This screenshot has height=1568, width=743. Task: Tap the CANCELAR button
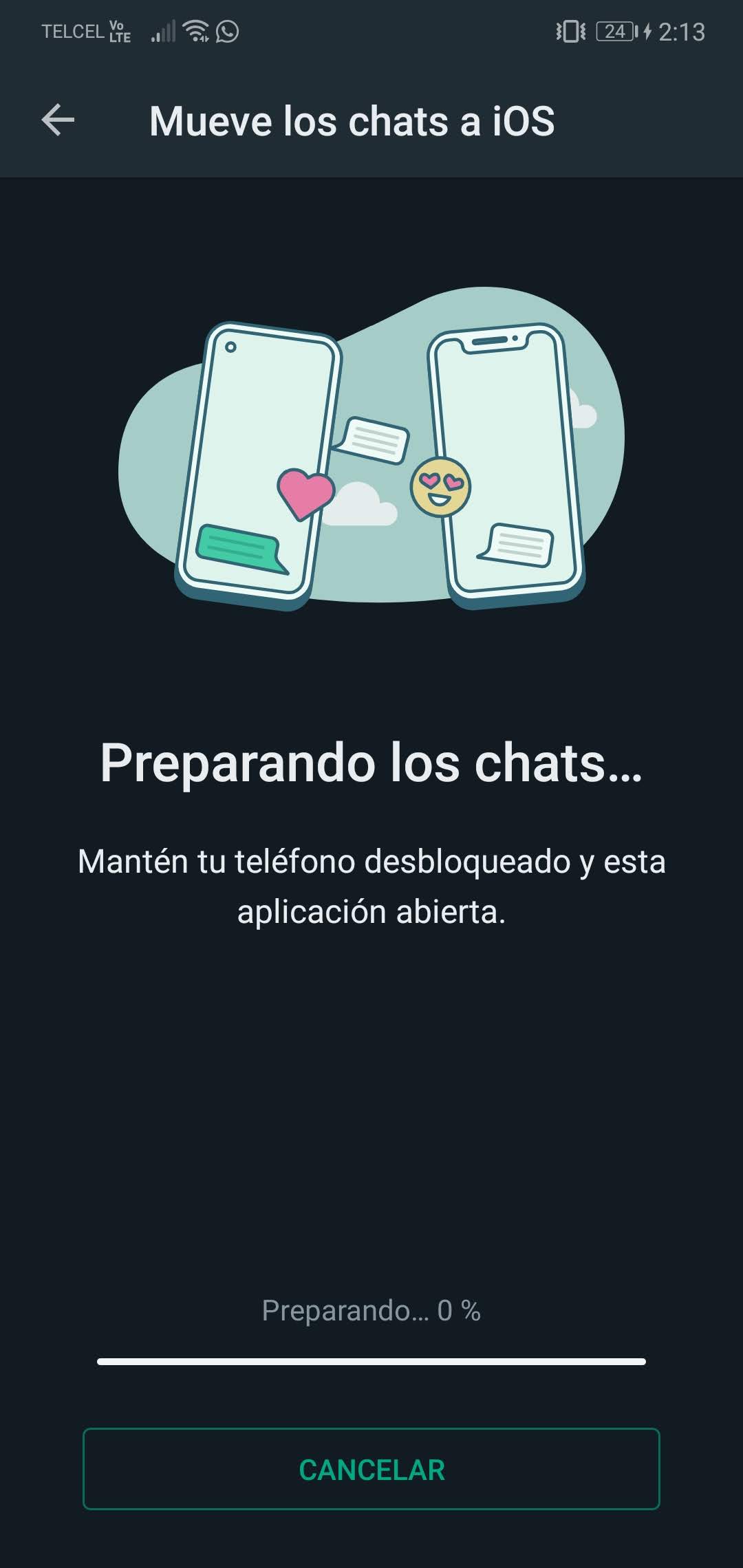click(x=371, y=1470)
